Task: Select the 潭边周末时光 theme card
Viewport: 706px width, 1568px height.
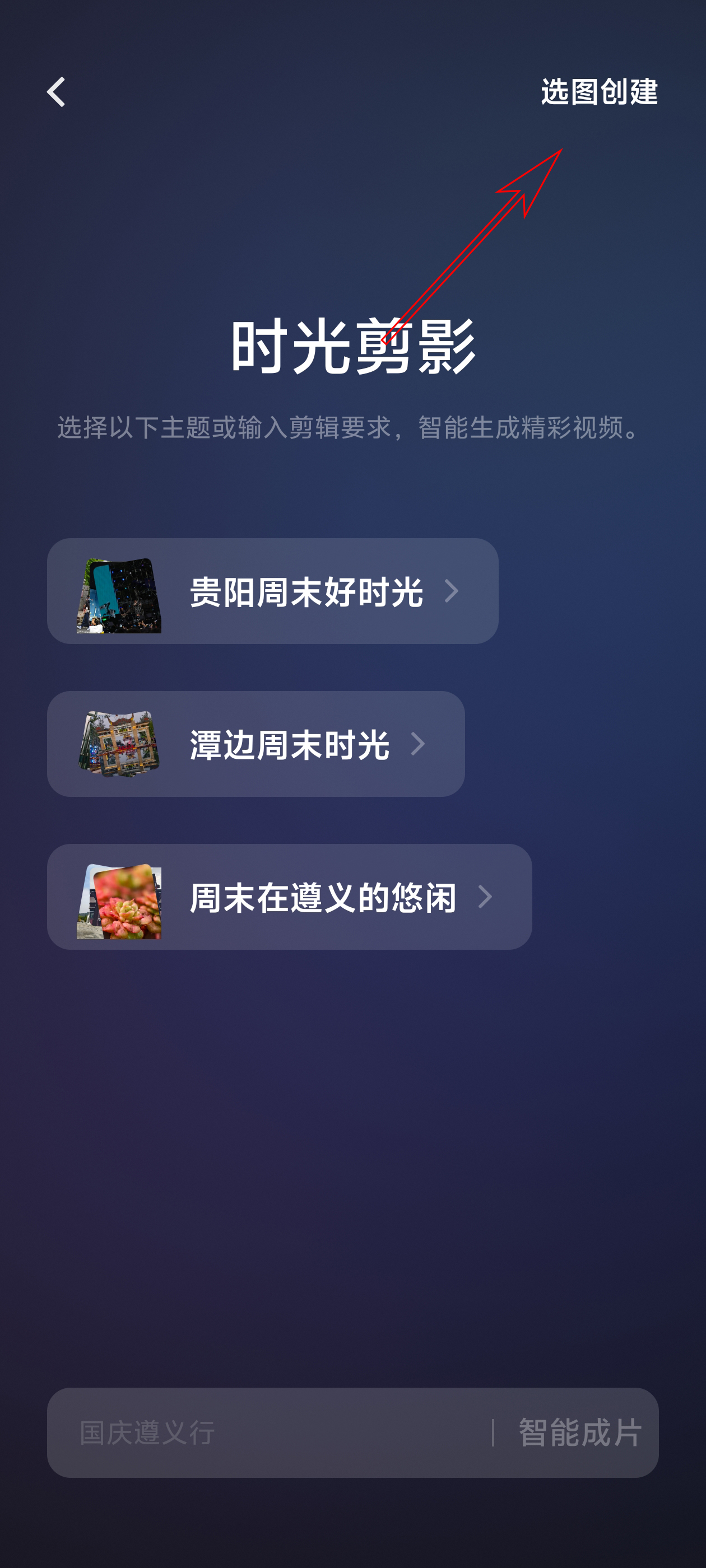Action: click(x=256, y=744)
